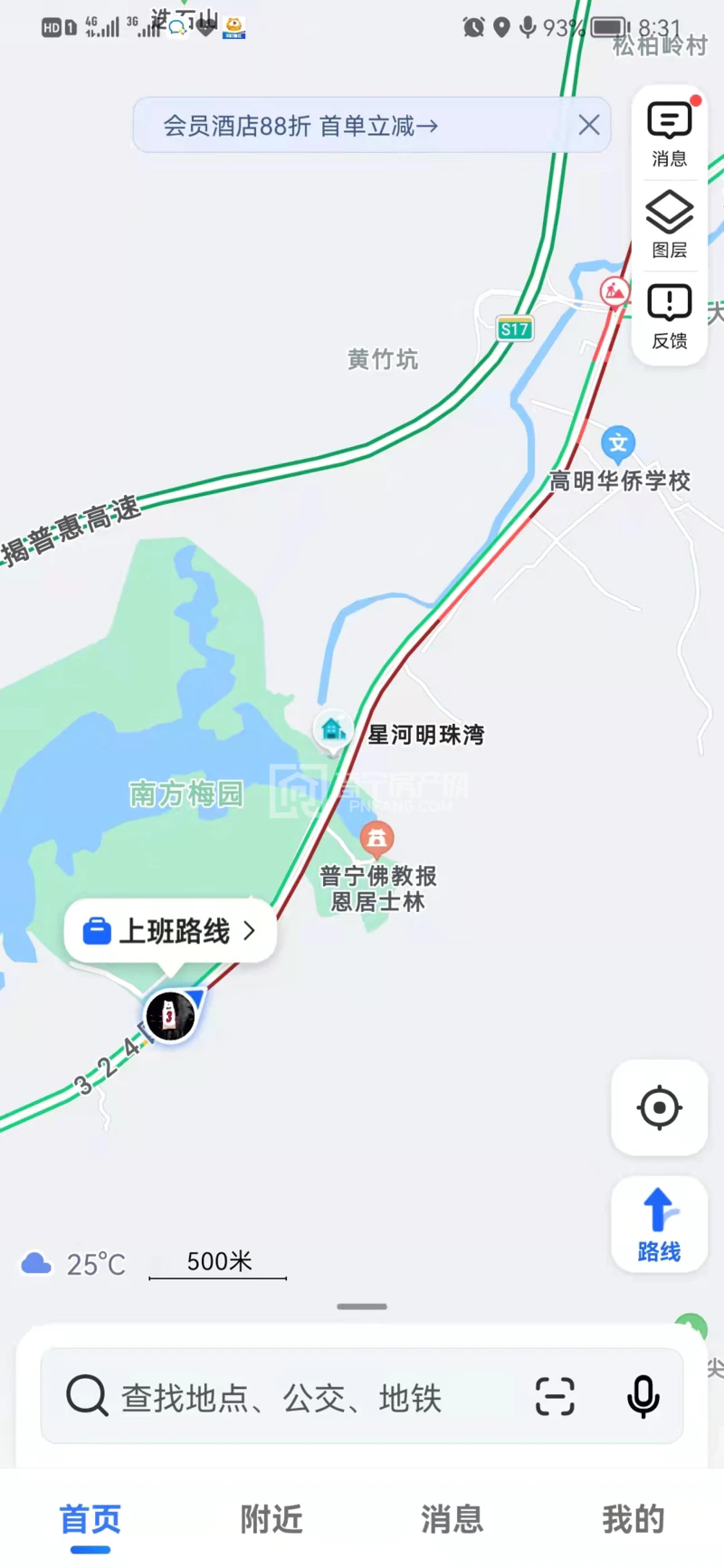Select the 星河明珠湾 map marker
Image resolution: width=724 pixels, height=1568 pixels.
332,728
